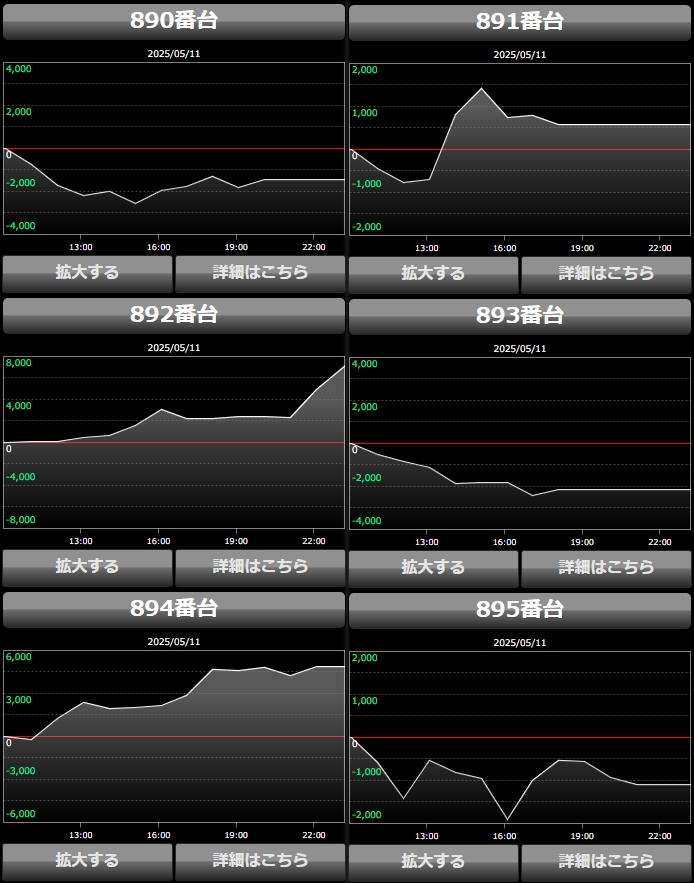
Task: Select the 895番台 header
Action: pyautogui.click(x=520, y=610)
